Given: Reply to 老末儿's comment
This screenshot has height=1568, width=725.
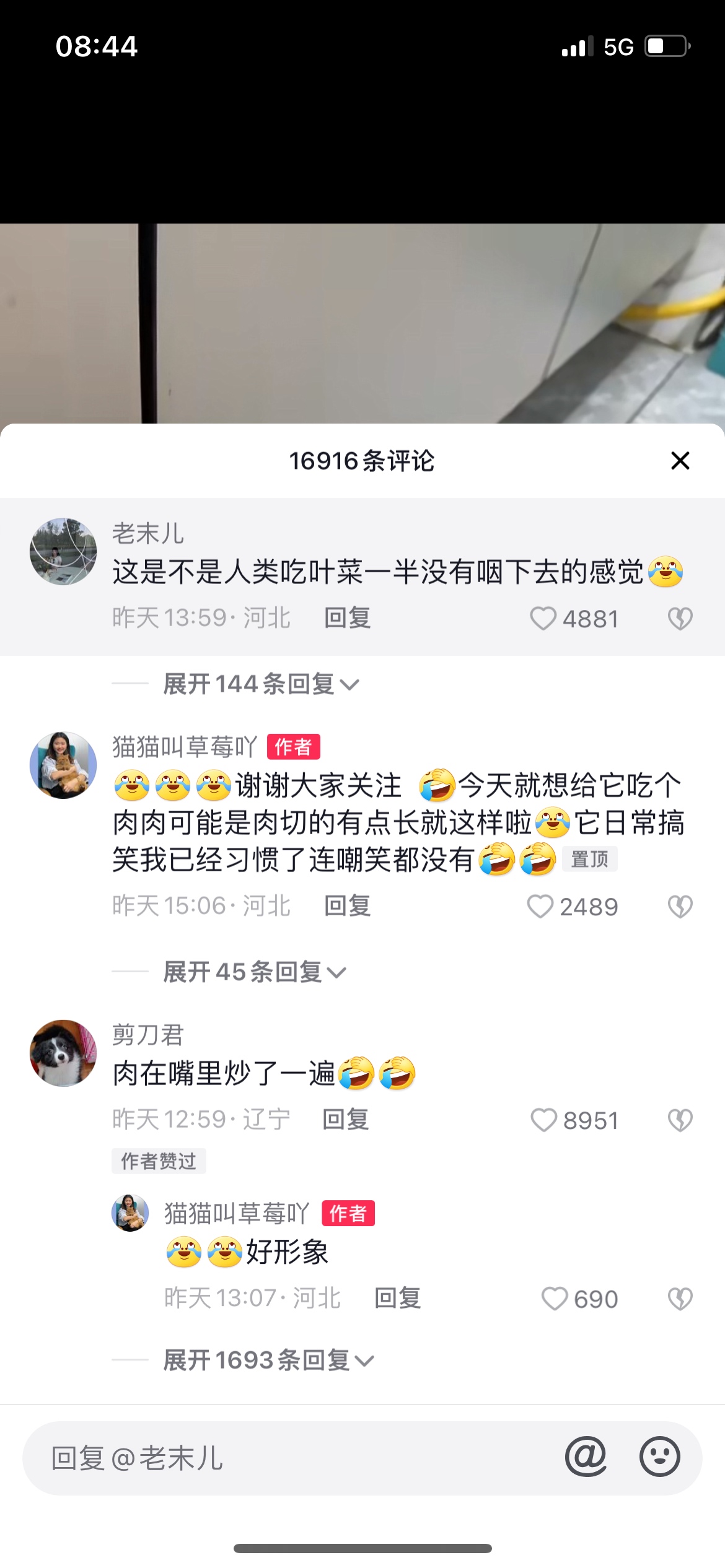Looking at the screenshot, I should point(347,618).
